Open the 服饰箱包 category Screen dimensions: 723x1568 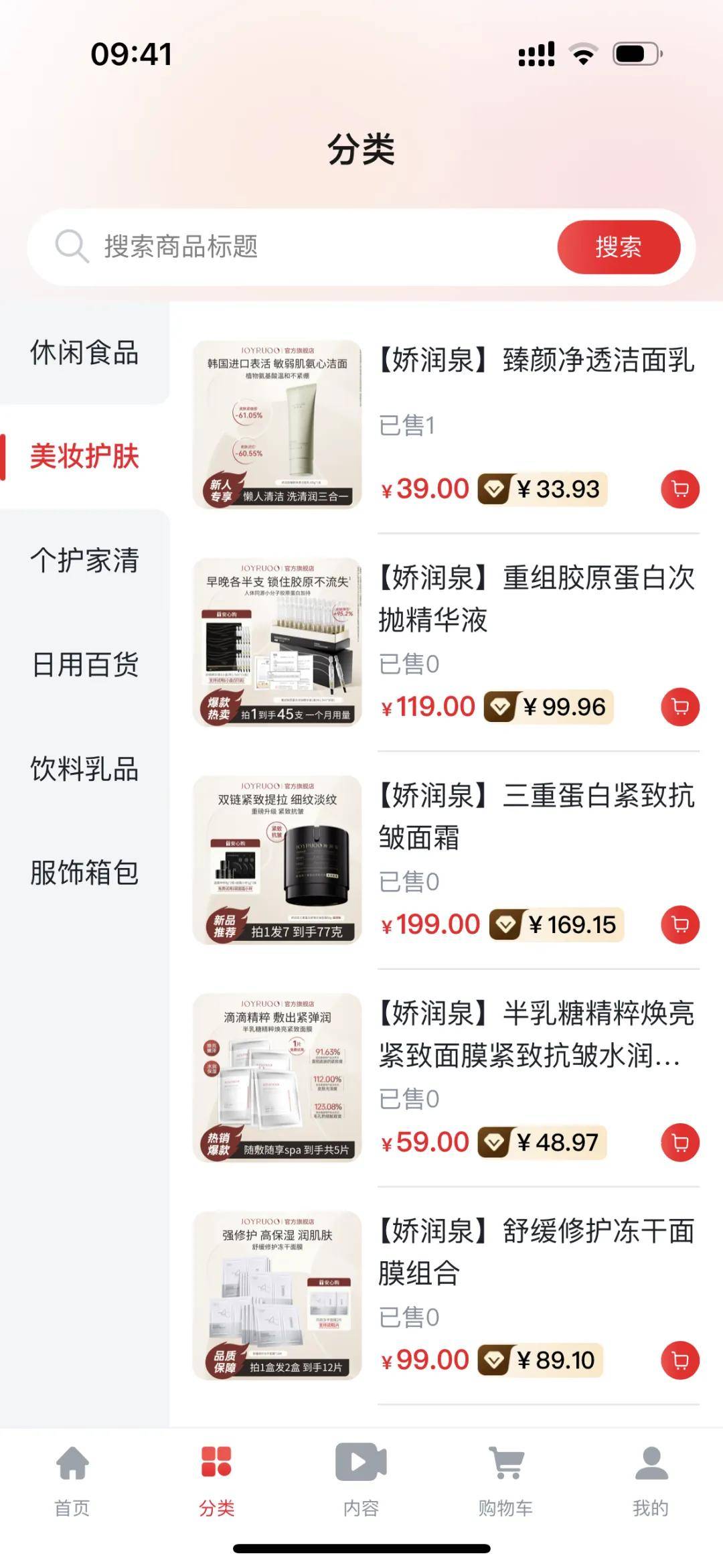tap(84, 871)
